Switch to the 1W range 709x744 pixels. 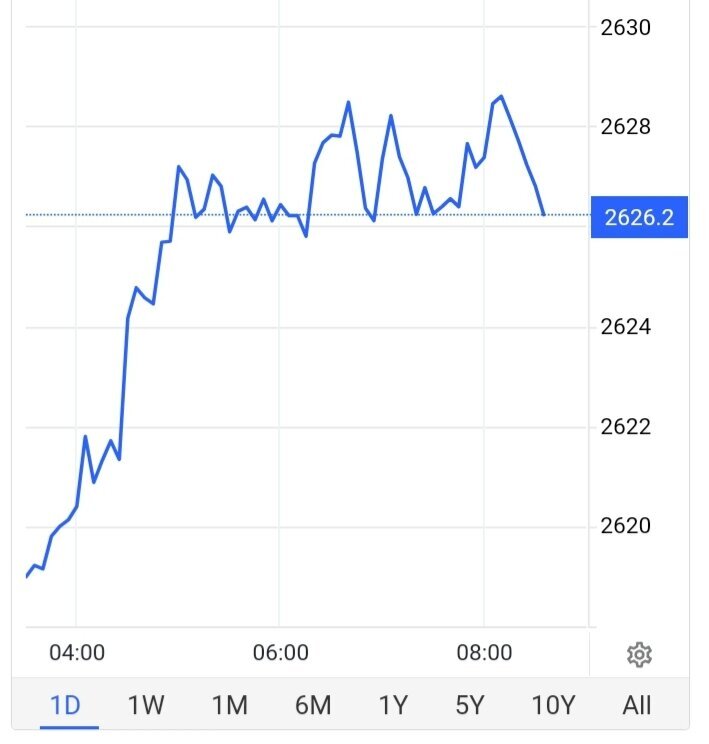click(x=146, y=705)
